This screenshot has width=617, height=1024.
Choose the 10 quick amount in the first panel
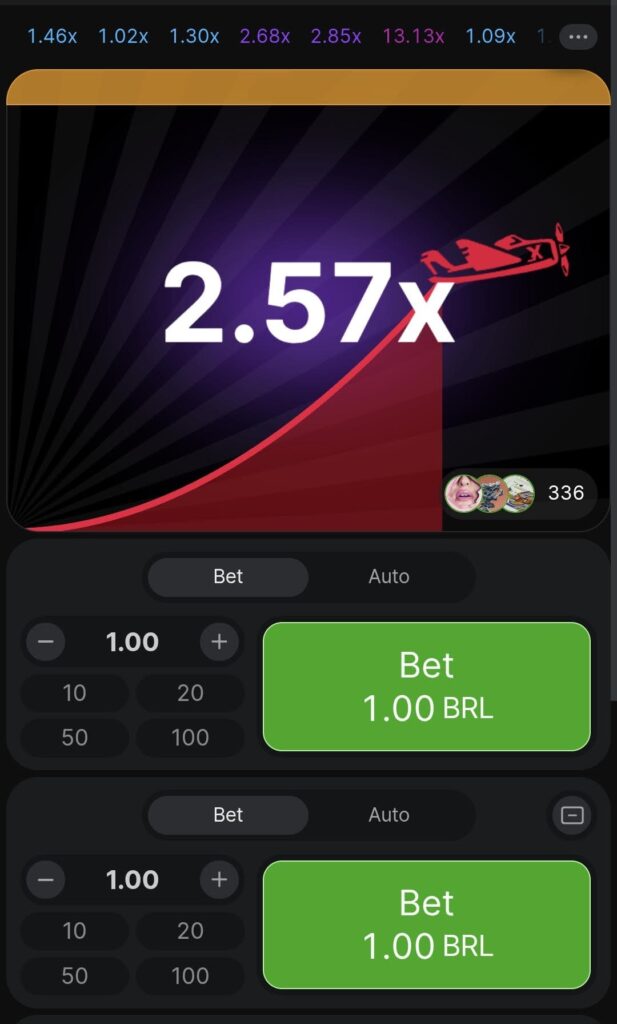click(75, 693)
